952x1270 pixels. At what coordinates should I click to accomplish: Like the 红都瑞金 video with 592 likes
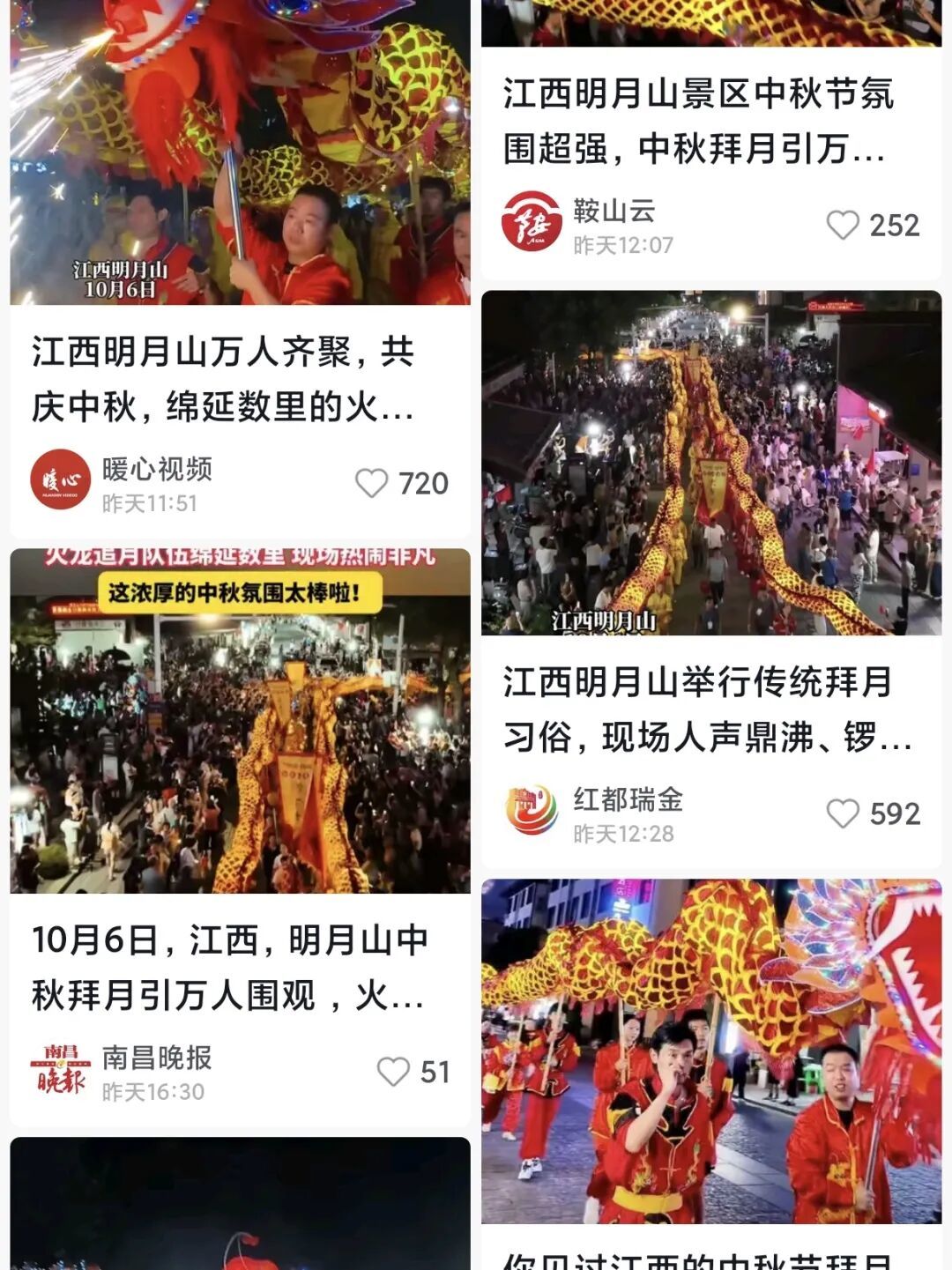click(843, 813)
